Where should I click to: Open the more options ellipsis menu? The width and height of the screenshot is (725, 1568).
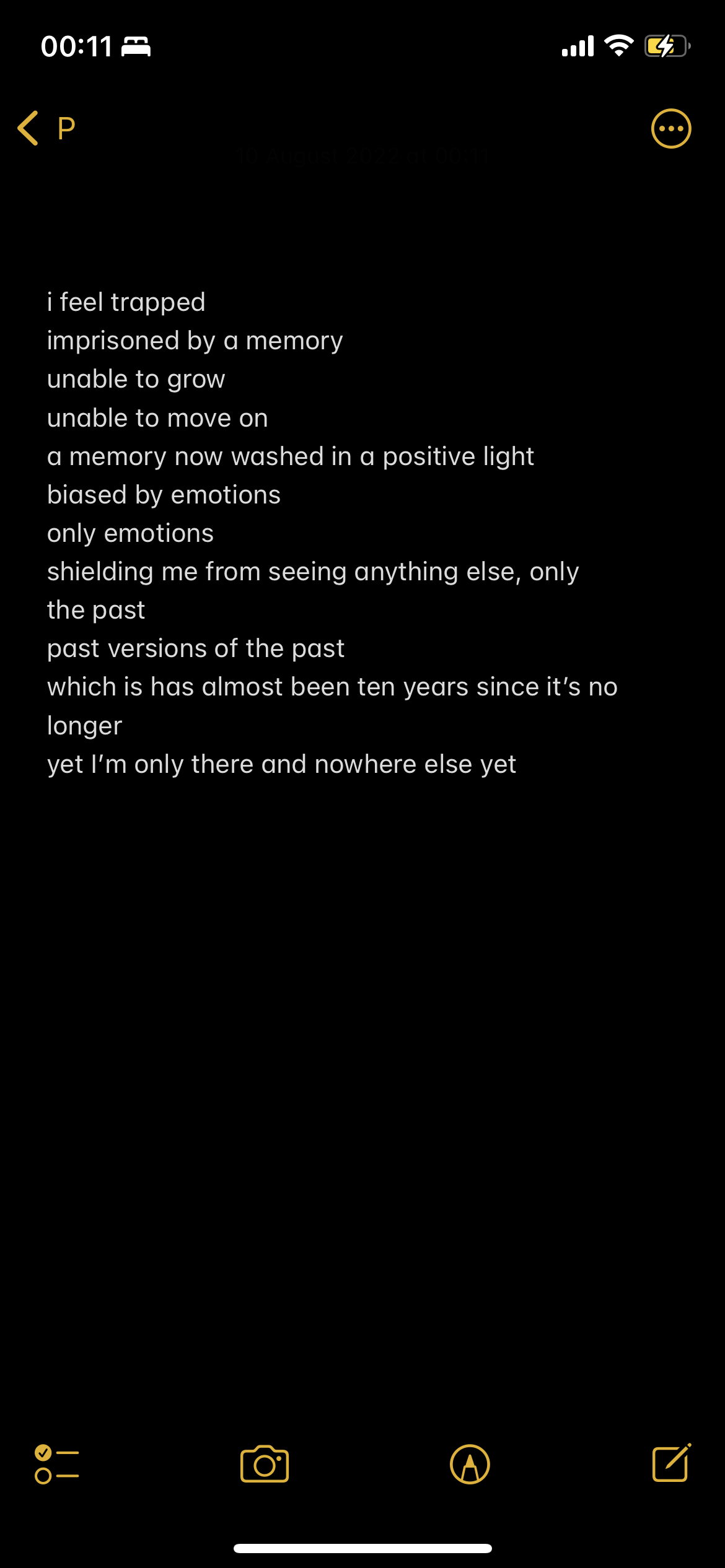click(x=670, y=129)
